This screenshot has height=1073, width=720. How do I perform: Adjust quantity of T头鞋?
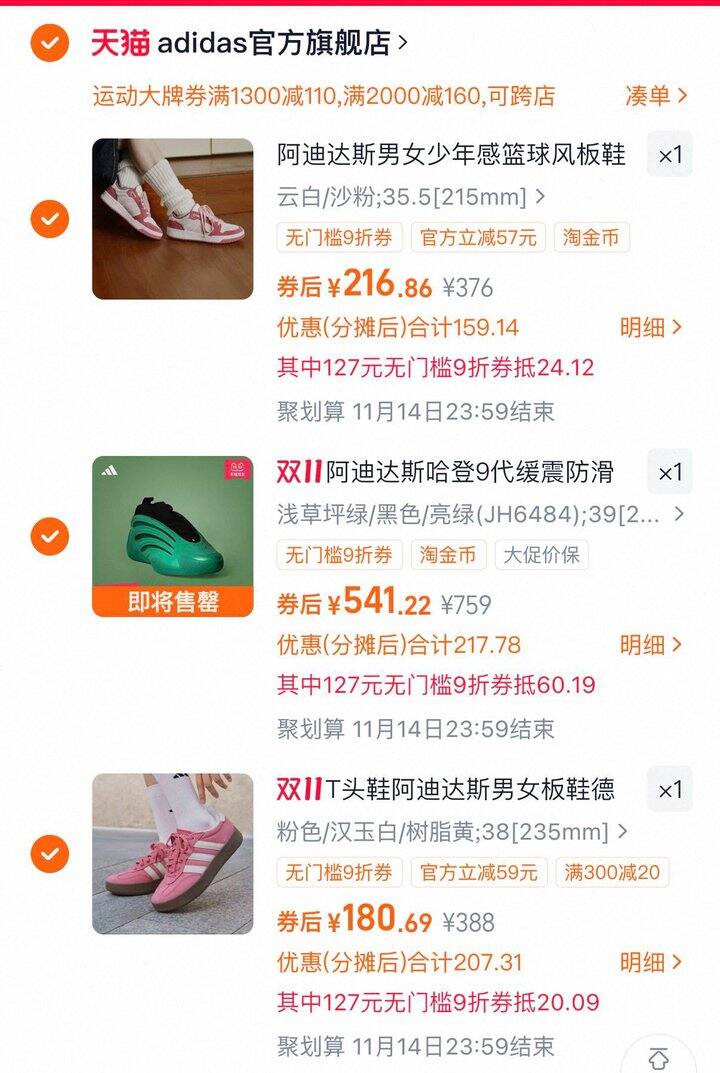[x=669, y=790]
